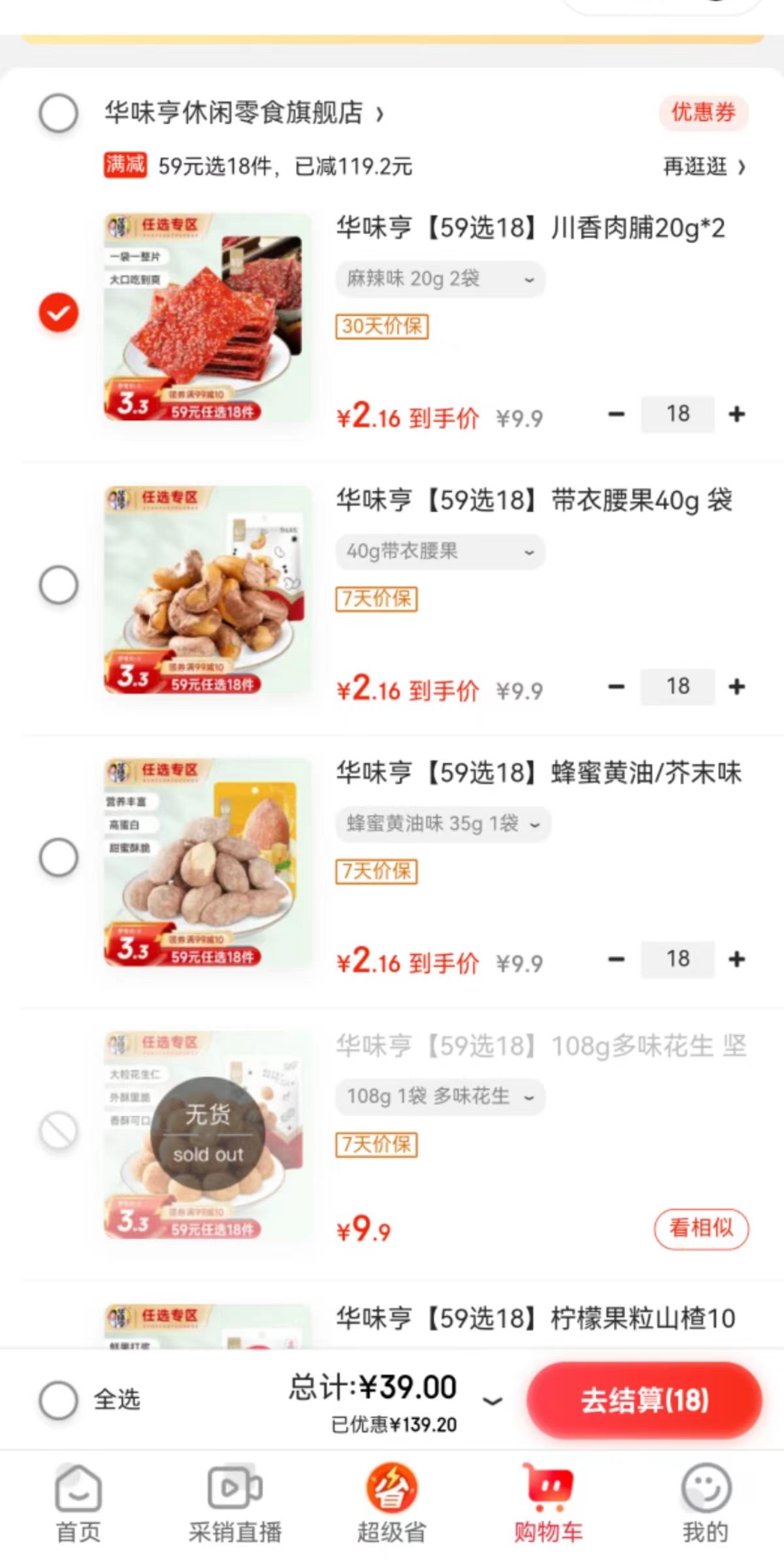Tap 再逛逛 to browse more

(704, 167)
